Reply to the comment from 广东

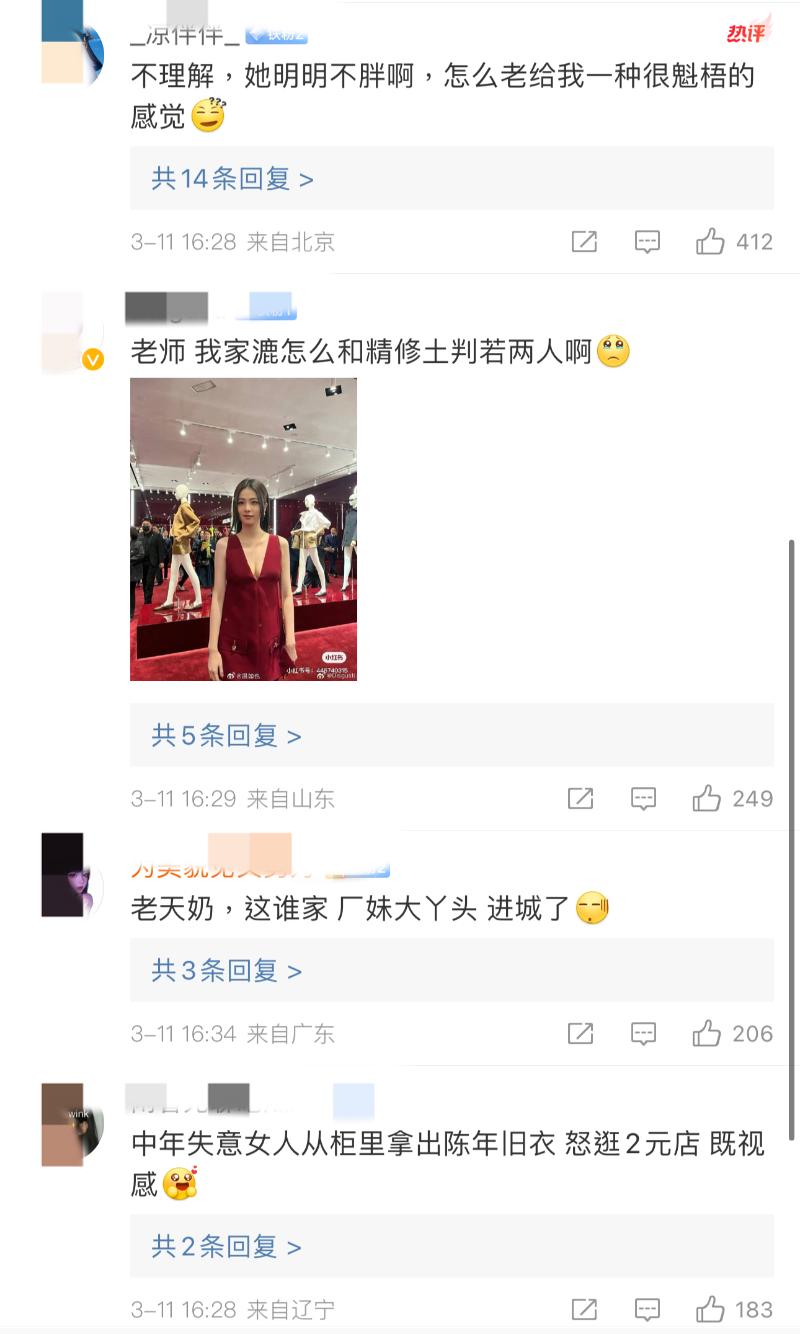pos(643,1033)
